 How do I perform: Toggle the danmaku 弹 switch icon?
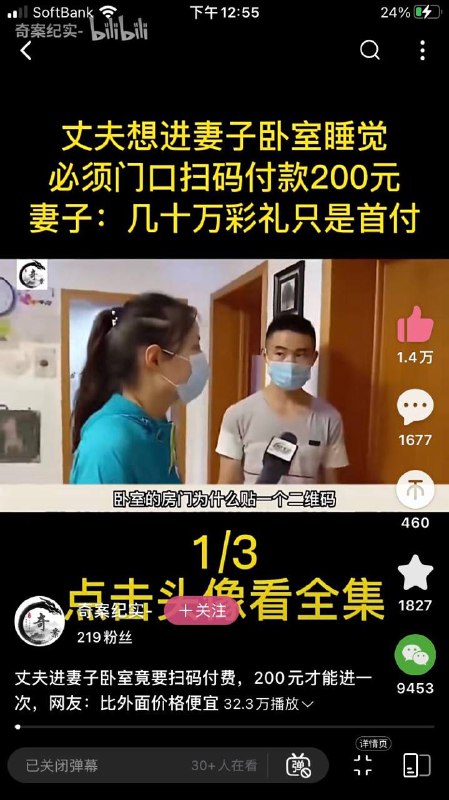click(298, 765)
